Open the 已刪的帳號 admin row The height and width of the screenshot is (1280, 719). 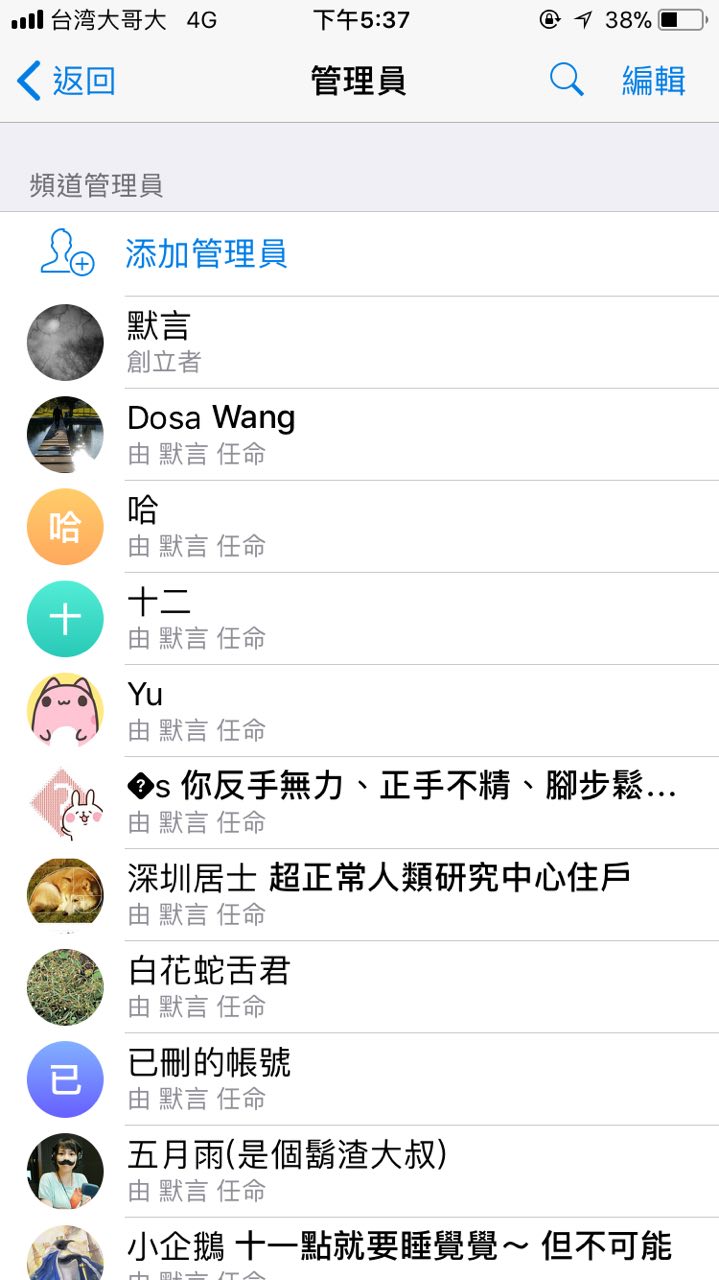point(360,1079)
